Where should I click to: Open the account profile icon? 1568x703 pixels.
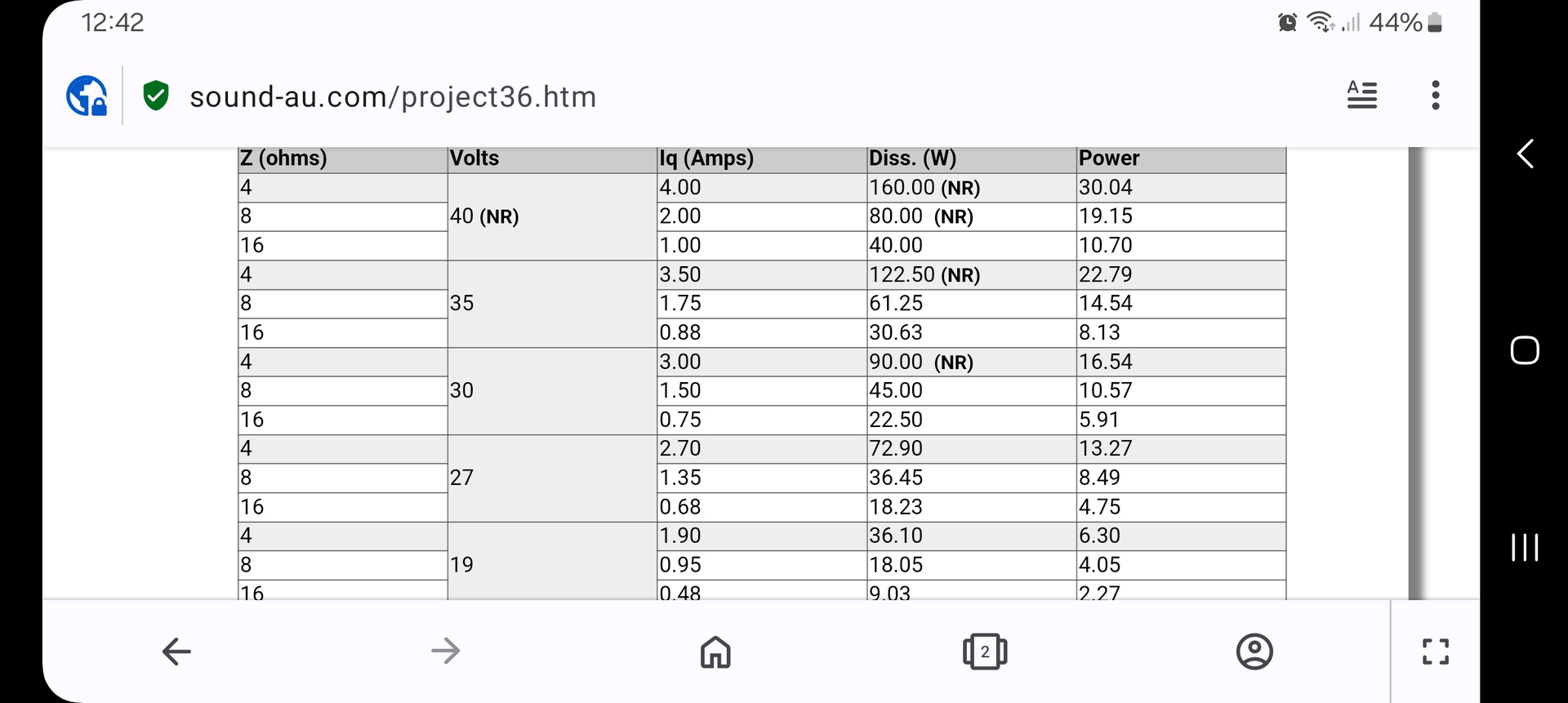point(1254,652)
